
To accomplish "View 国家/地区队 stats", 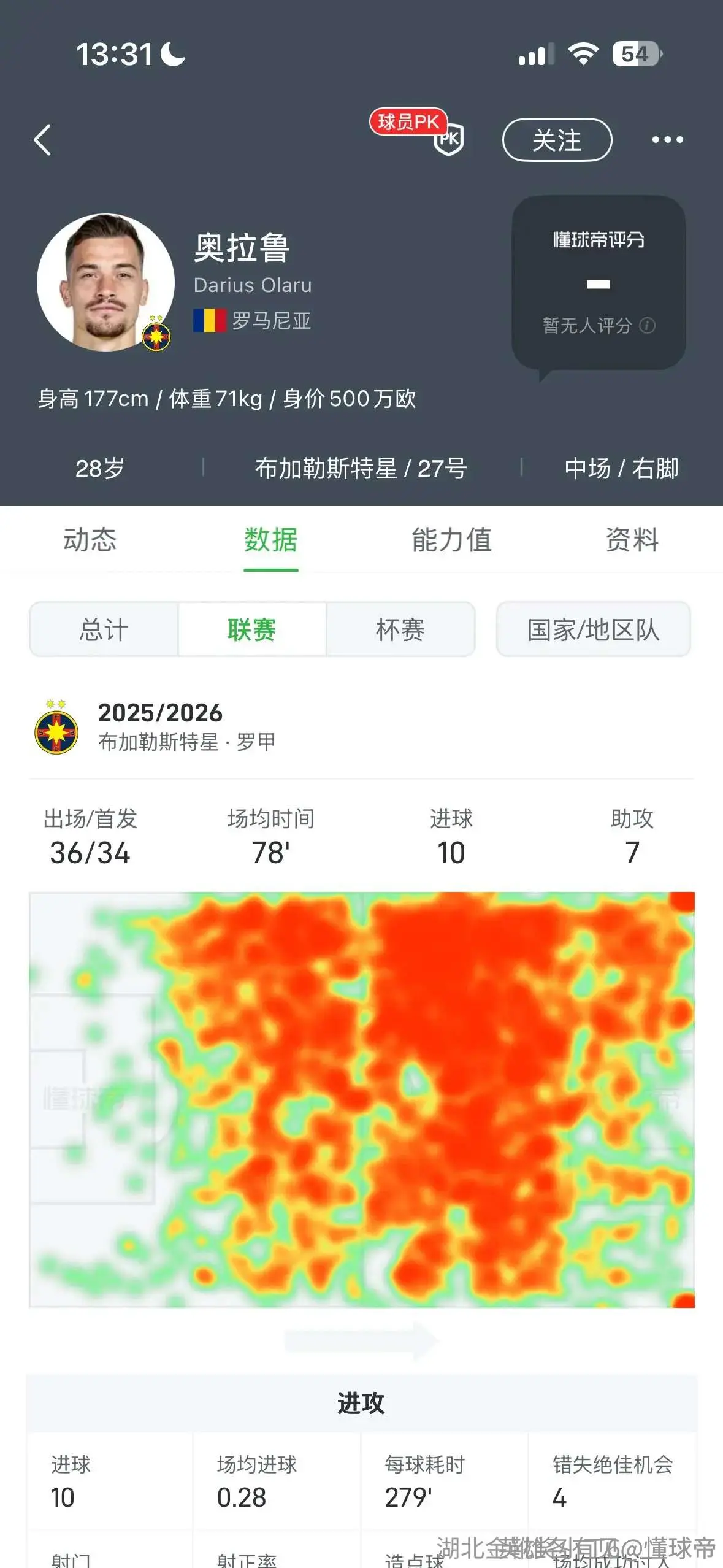I will click(593, 629).
